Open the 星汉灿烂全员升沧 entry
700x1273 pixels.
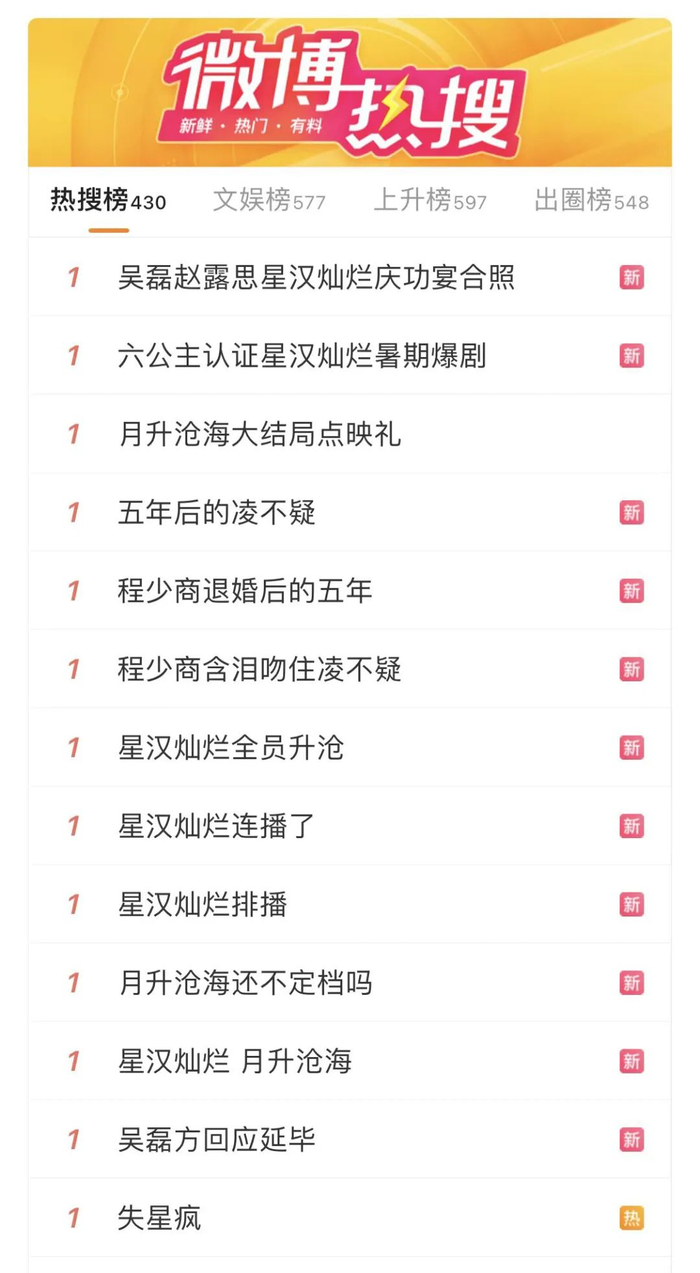point(231,748)
